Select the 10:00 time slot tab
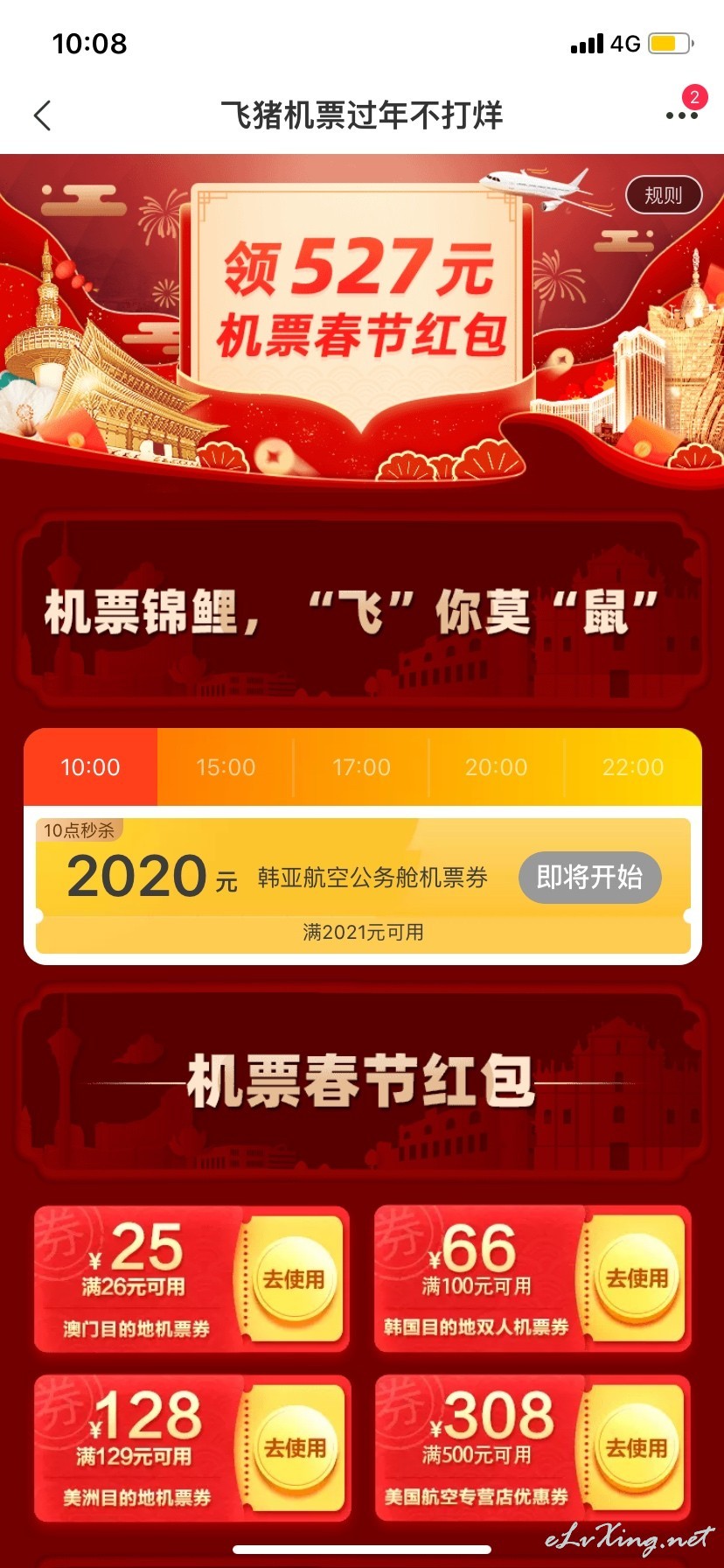This screenshot has height=1568, width=724. tap(90, 767)
